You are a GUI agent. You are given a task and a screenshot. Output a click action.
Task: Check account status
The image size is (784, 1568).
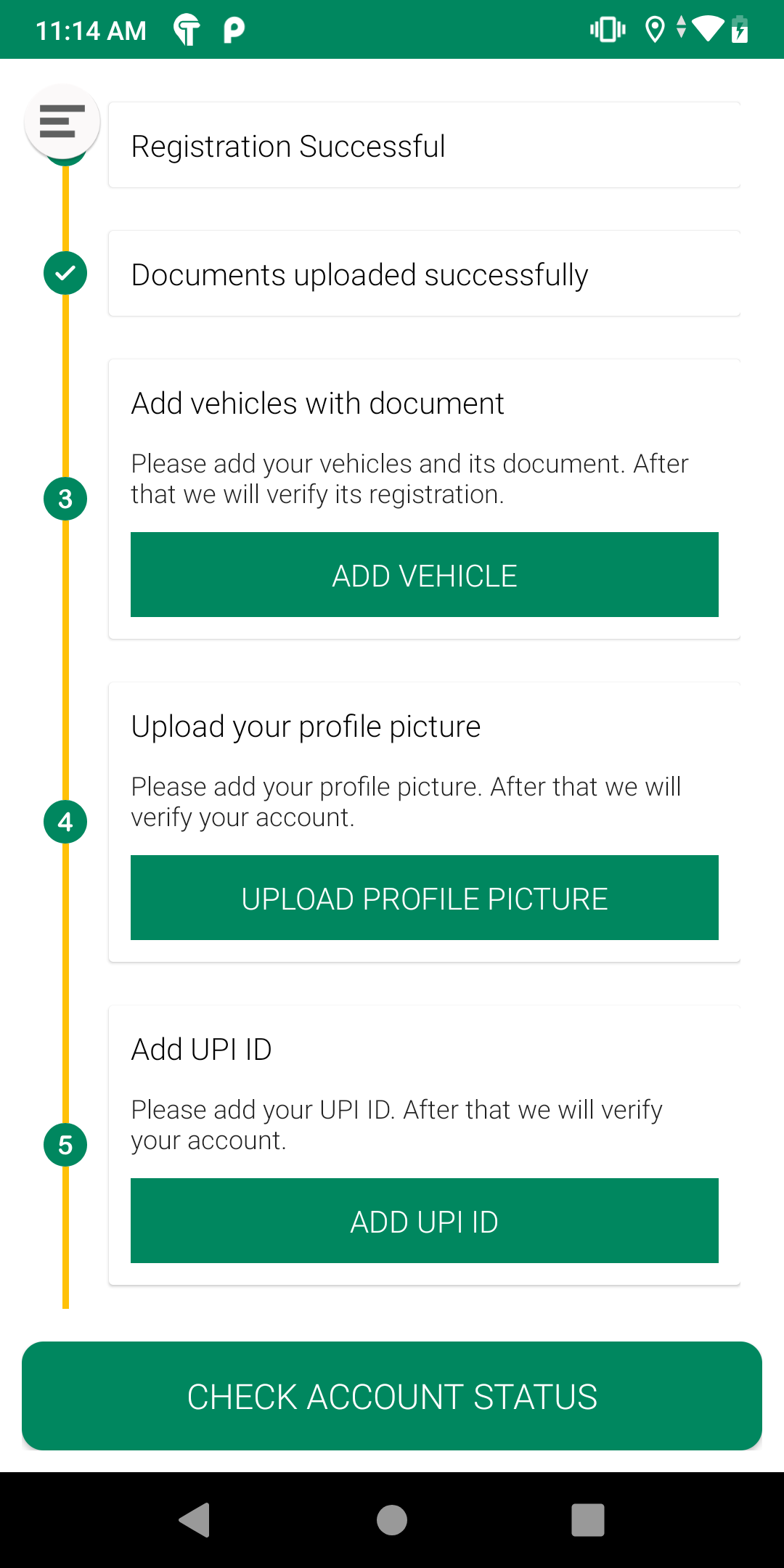[x=392, y=1396]
